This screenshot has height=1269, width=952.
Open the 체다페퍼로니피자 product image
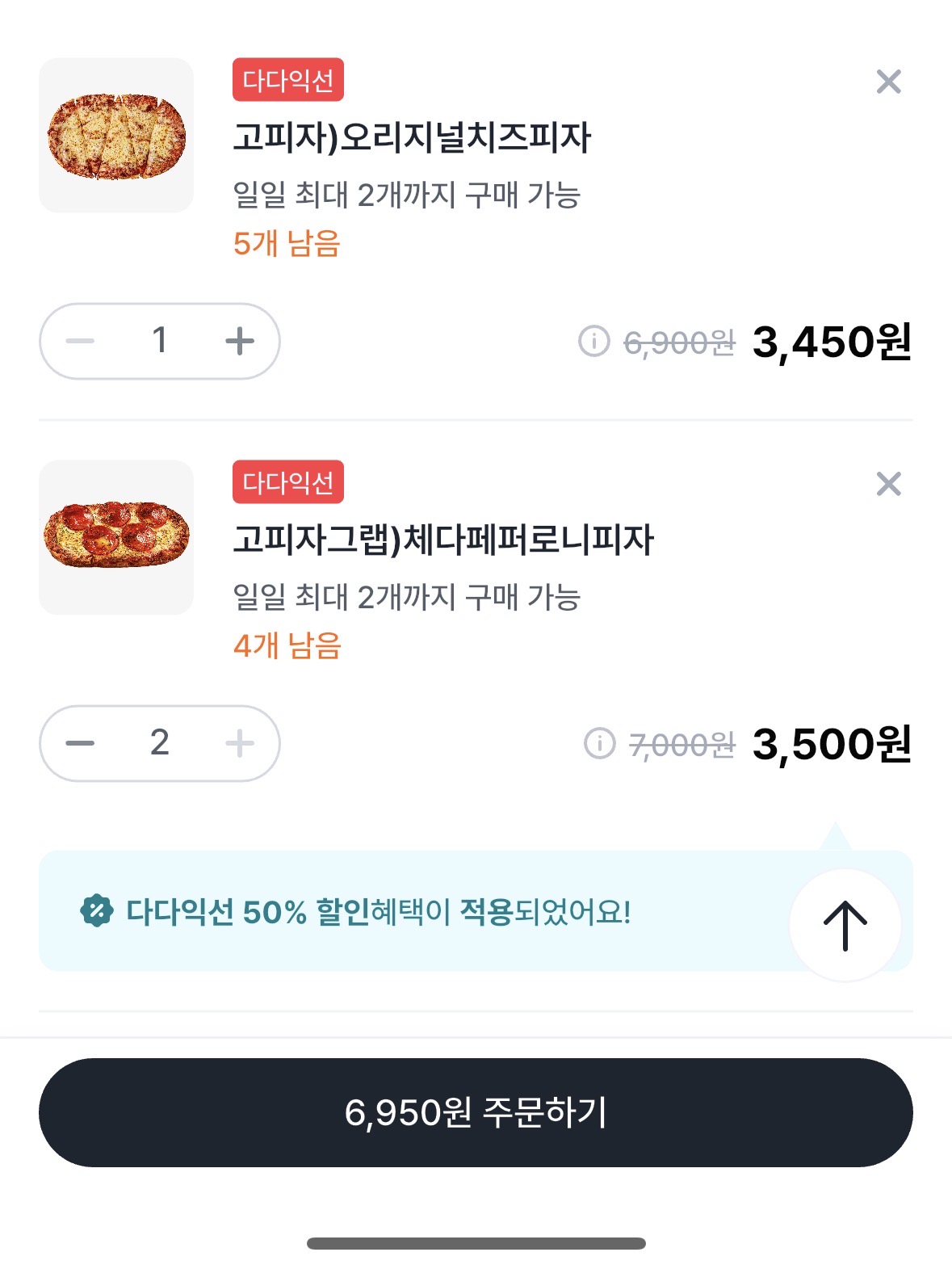pyautogui.click(x=116, y=537)
